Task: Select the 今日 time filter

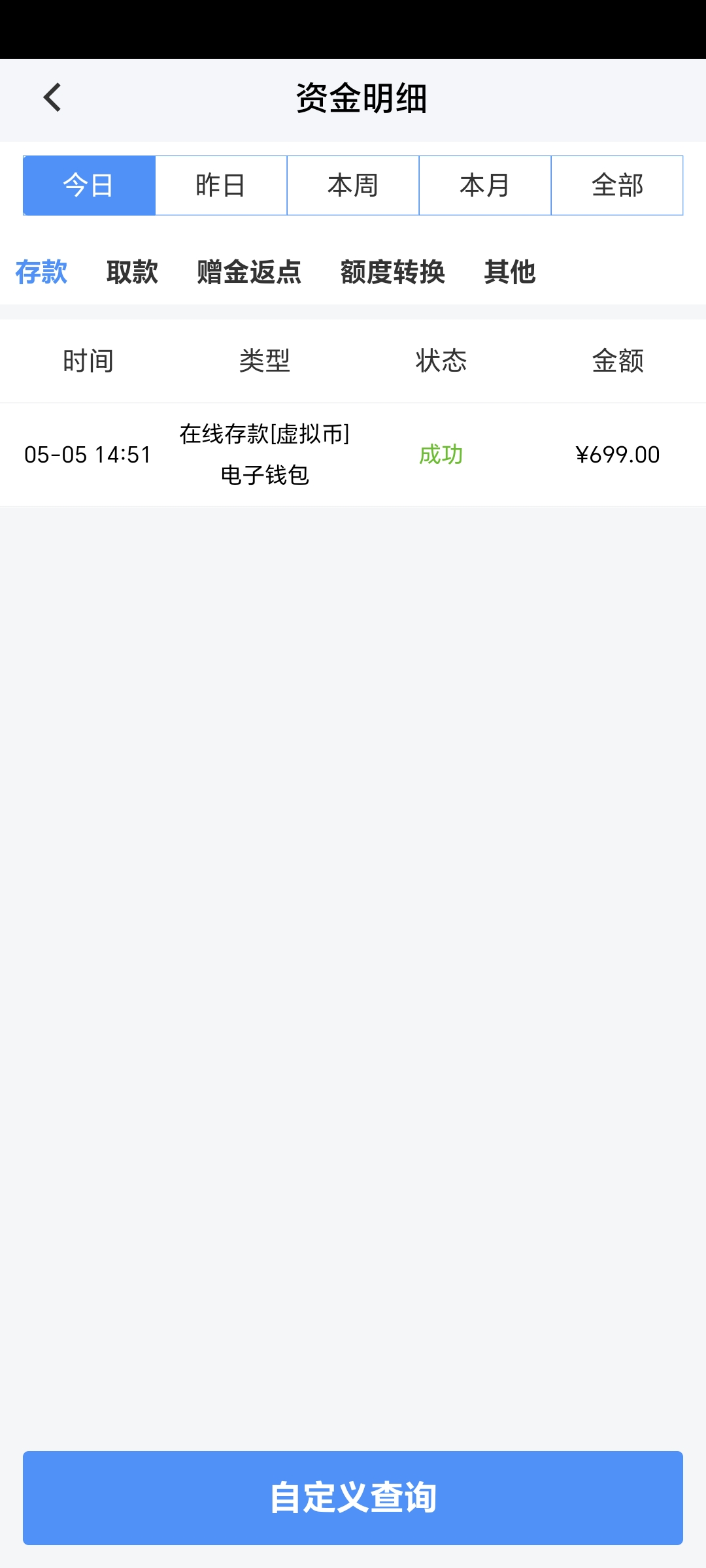Action: [x=89, y=186]
